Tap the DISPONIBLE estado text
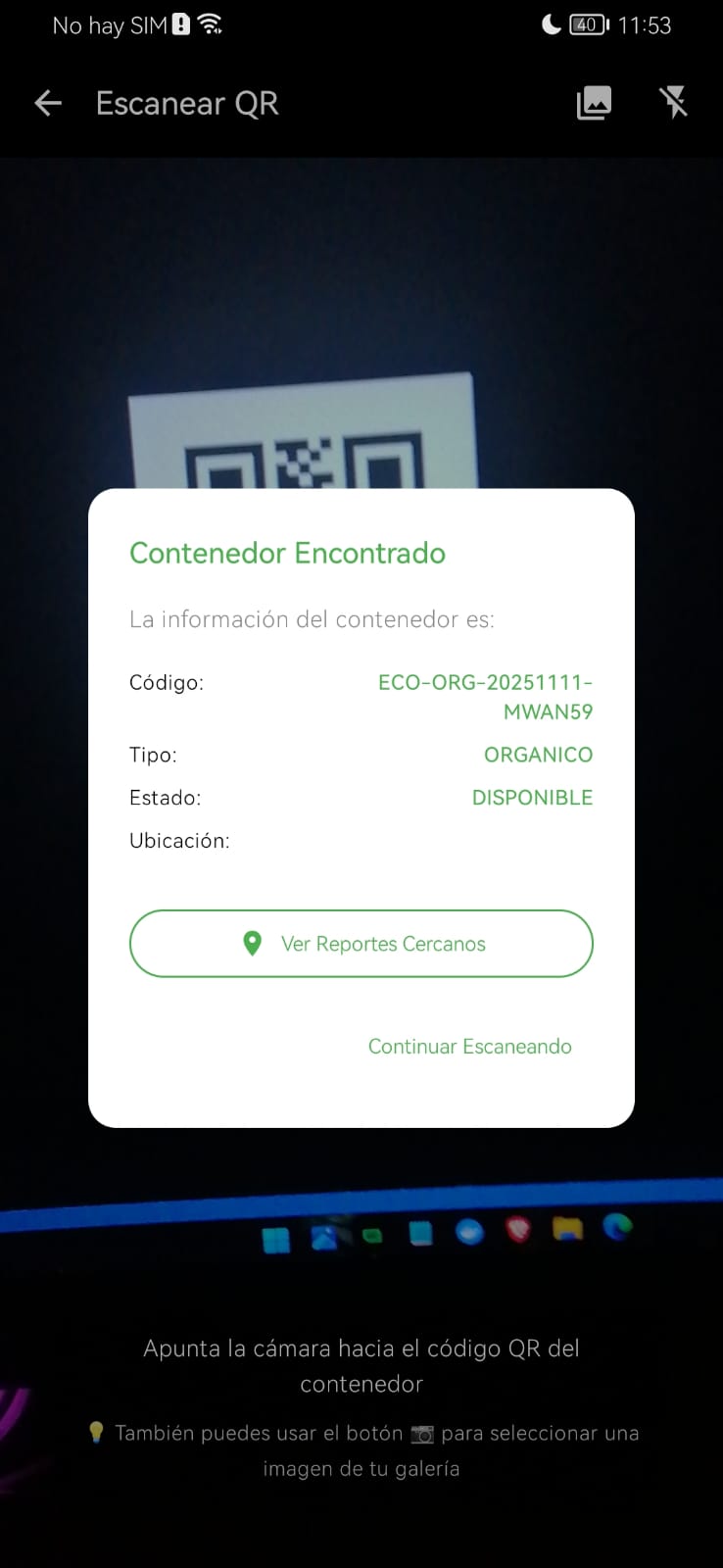The image size is (723, 1568). [532, 797]
